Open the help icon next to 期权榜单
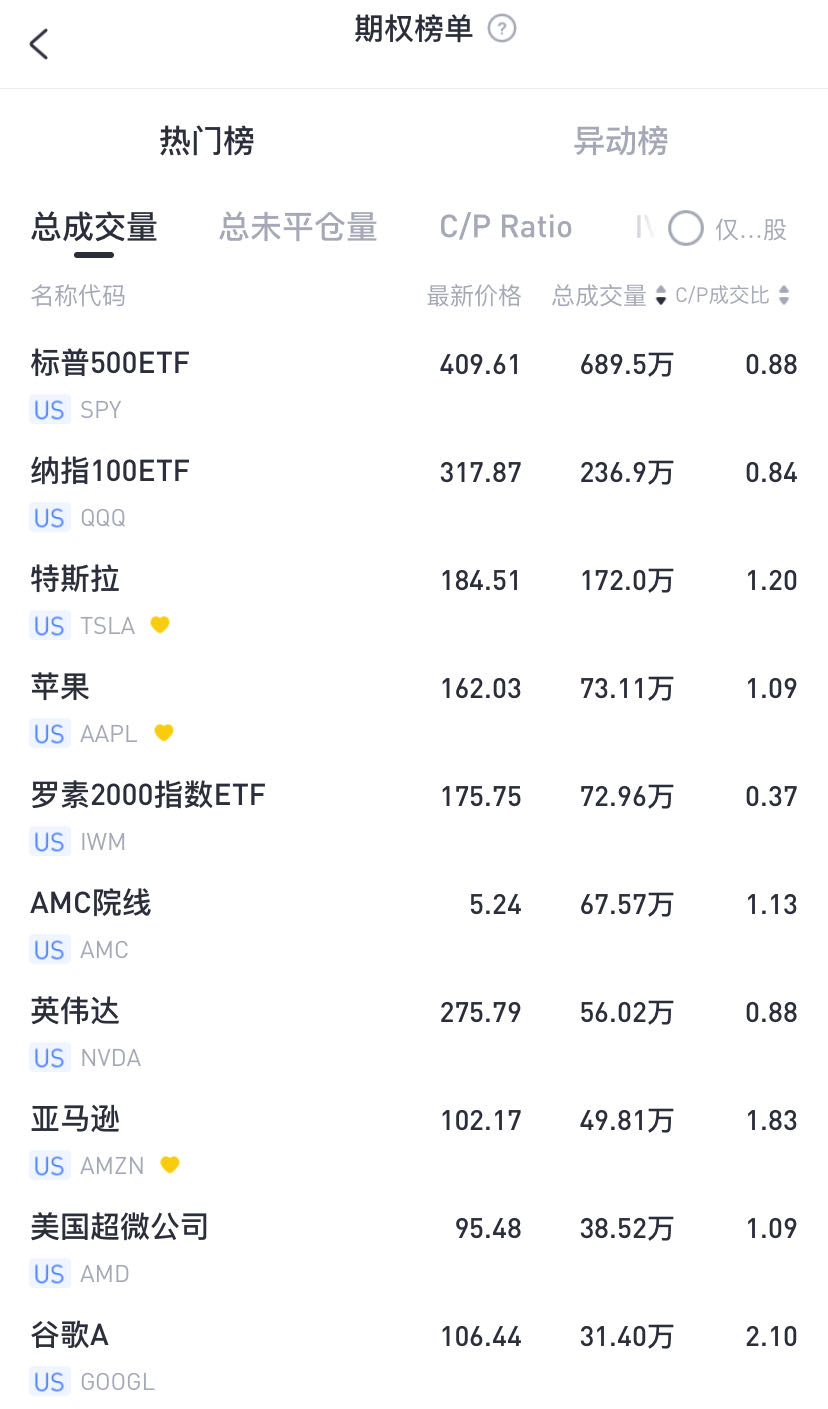828x1409 pixels. click(501, 29)
